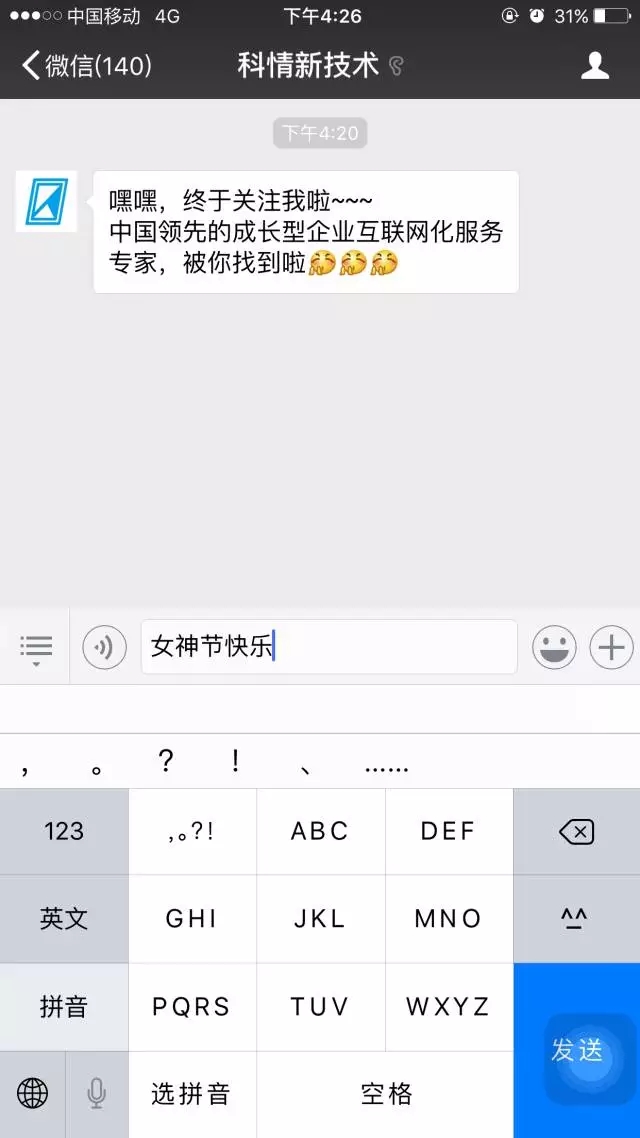Switch to voice message input
Screen dimensions: 640x1138
(x=104, y=646)
